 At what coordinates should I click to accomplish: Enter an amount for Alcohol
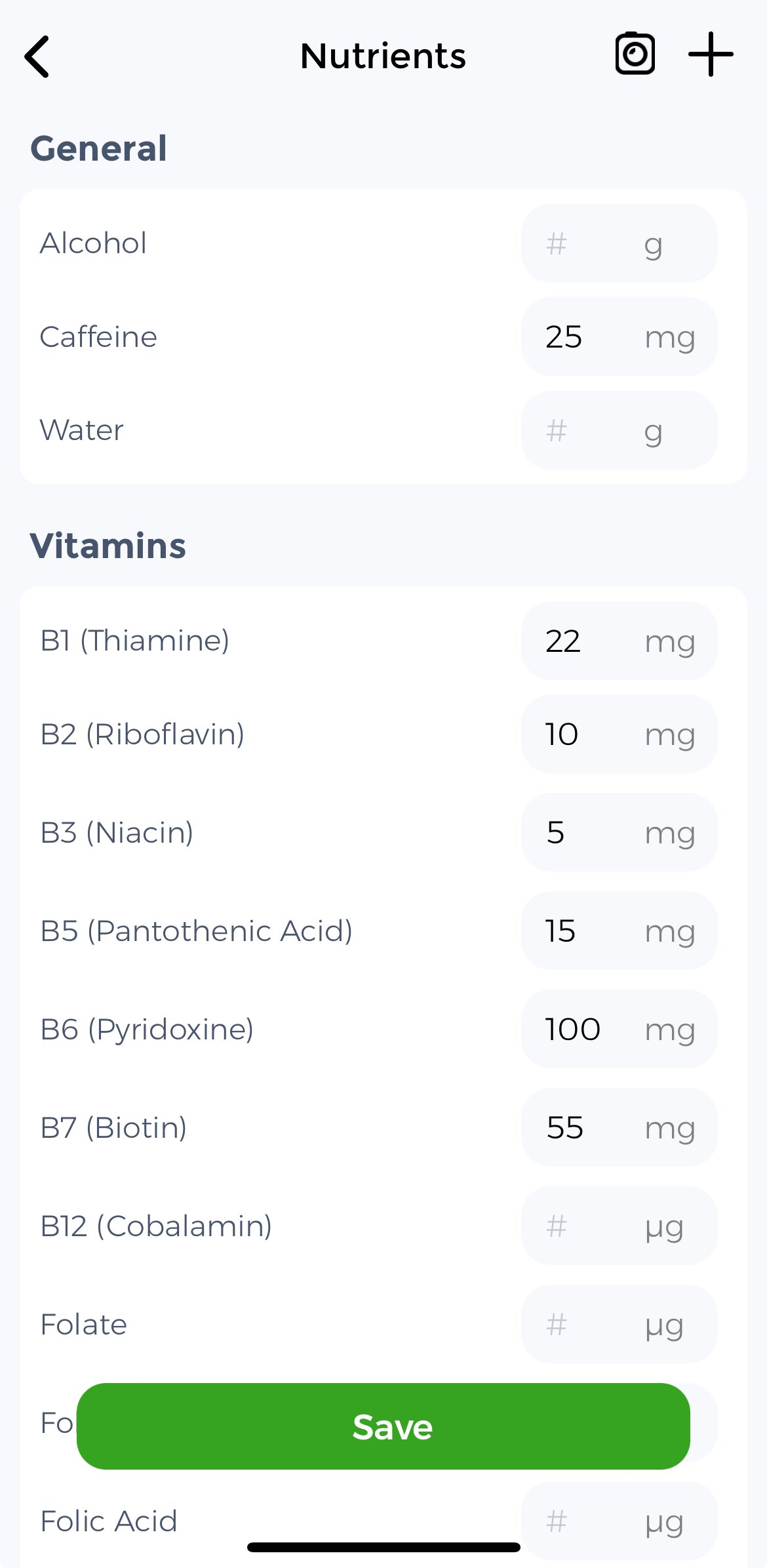619,243
